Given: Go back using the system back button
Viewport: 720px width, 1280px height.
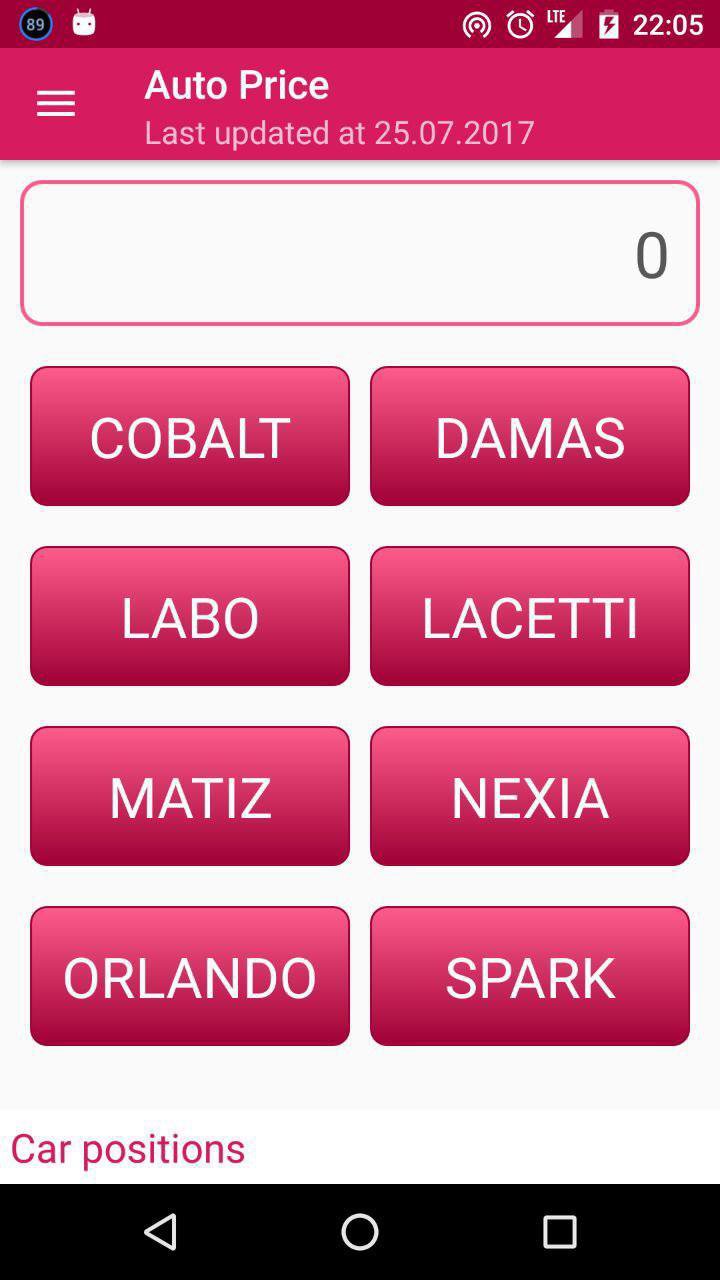Looking at the screenshot, I should [161, 1232].
